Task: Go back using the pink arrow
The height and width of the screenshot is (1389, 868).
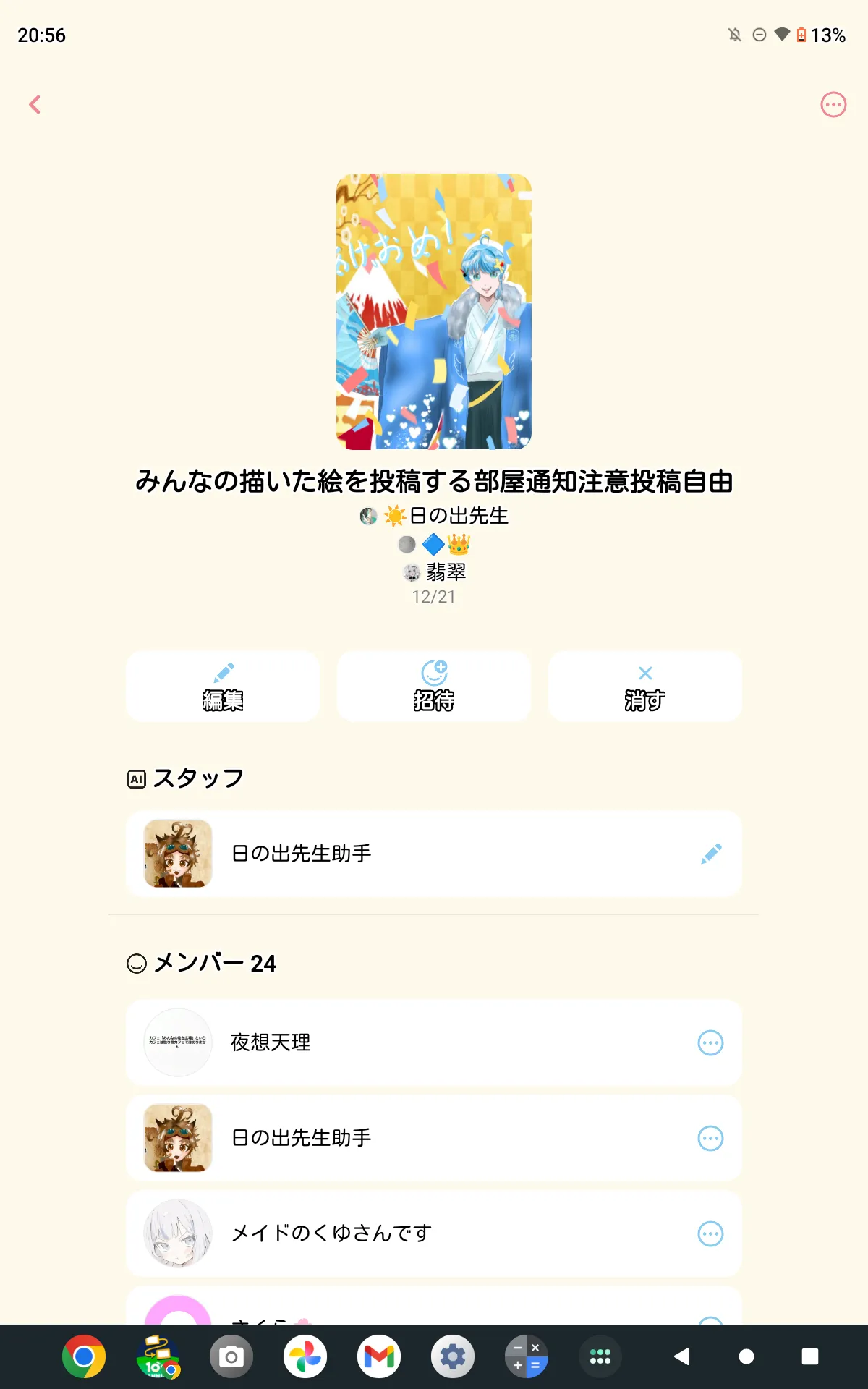Action: pos(35,105)
